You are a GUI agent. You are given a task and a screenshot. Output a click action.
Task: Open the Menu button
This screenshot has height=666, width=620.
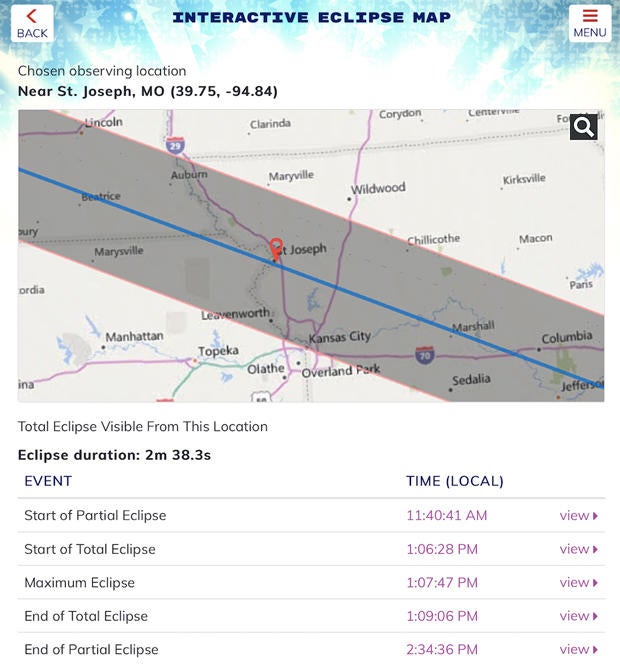[x=590, y=23]
